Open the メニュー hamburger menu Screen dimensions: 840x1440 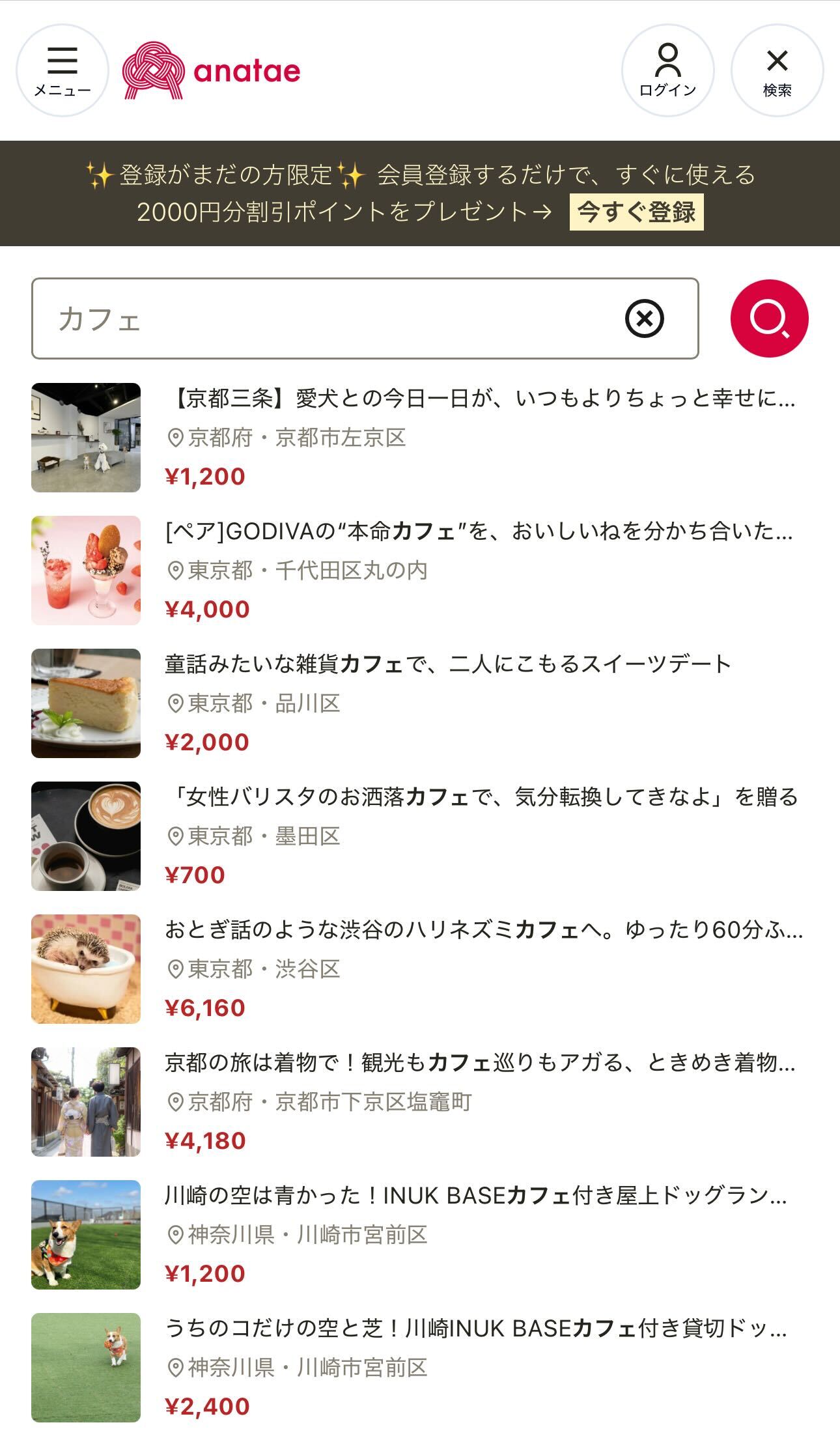[63, 70]
